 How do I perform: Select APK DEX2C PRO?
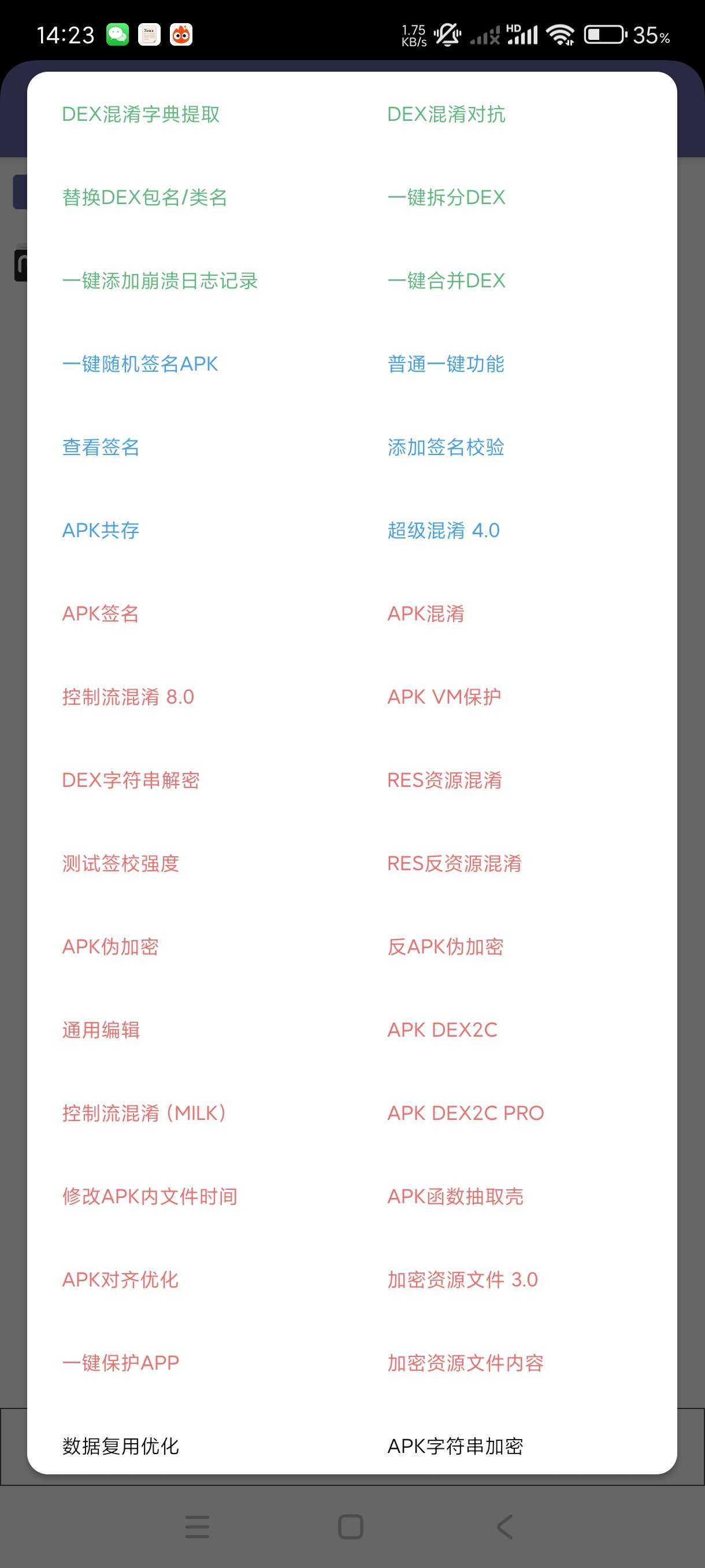[465, 1114]
